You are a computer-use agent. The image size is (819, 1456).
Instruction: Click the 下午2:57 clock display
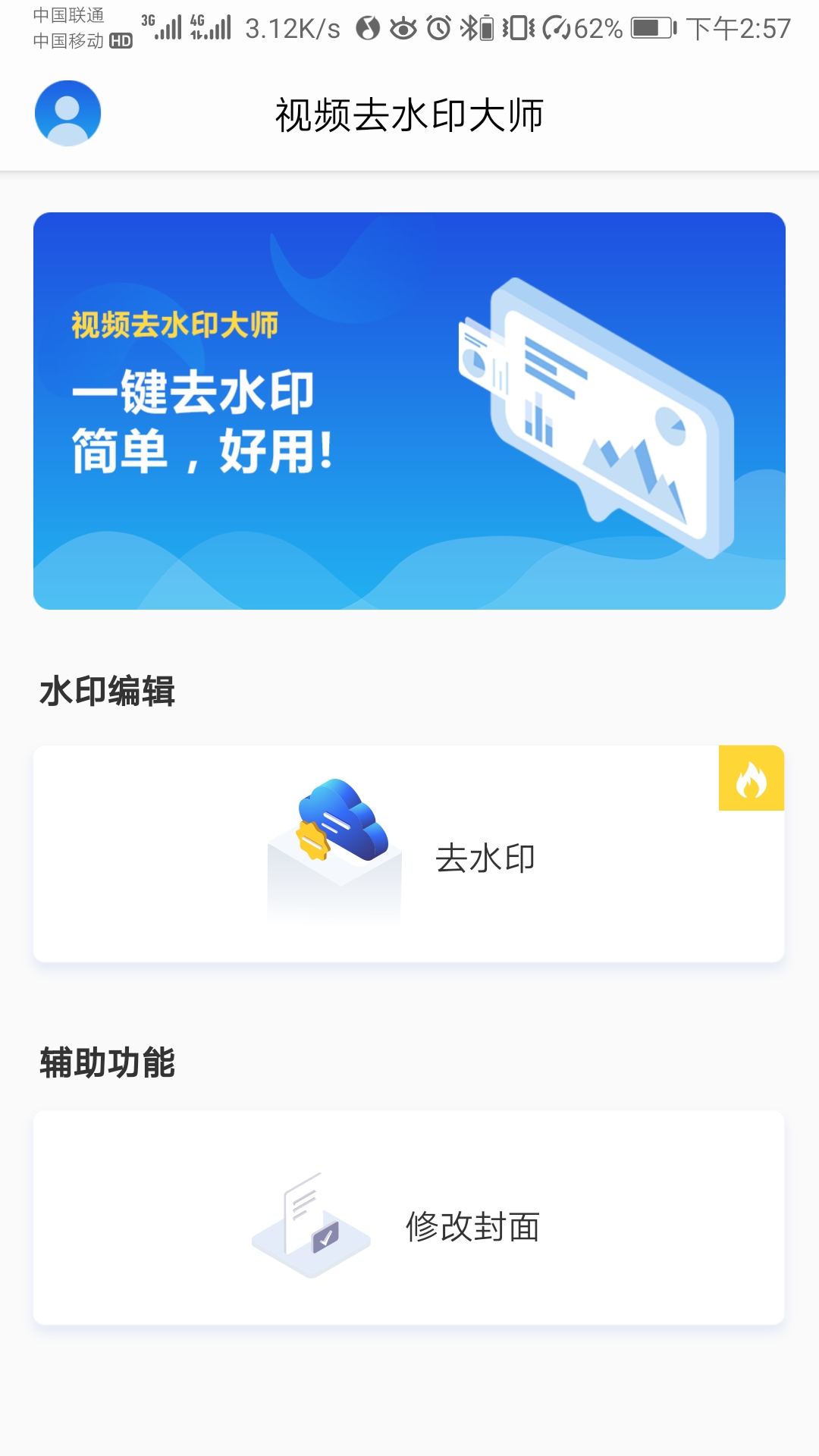739,27
